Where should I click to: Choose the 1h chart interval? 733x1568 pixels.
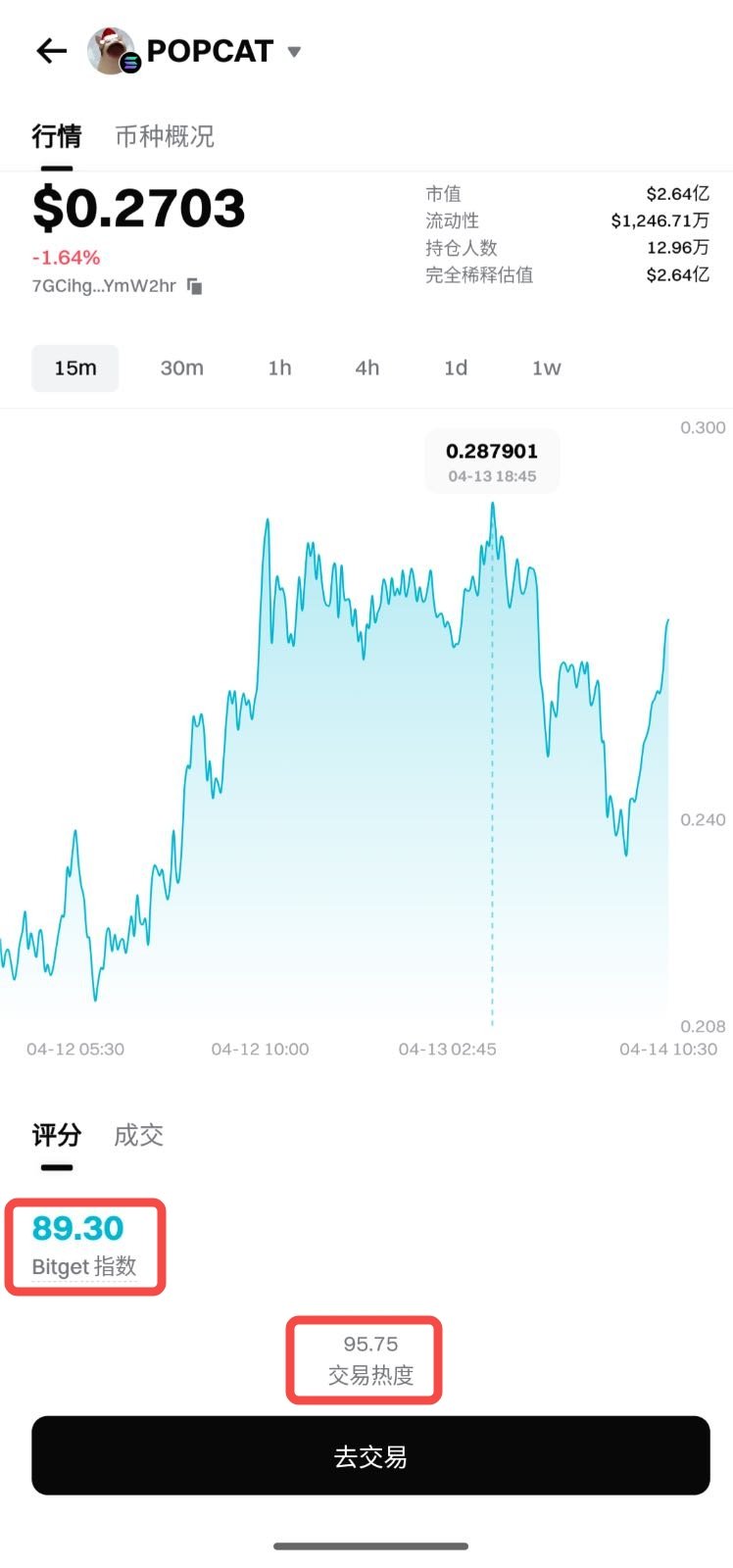tap(279, 368)
